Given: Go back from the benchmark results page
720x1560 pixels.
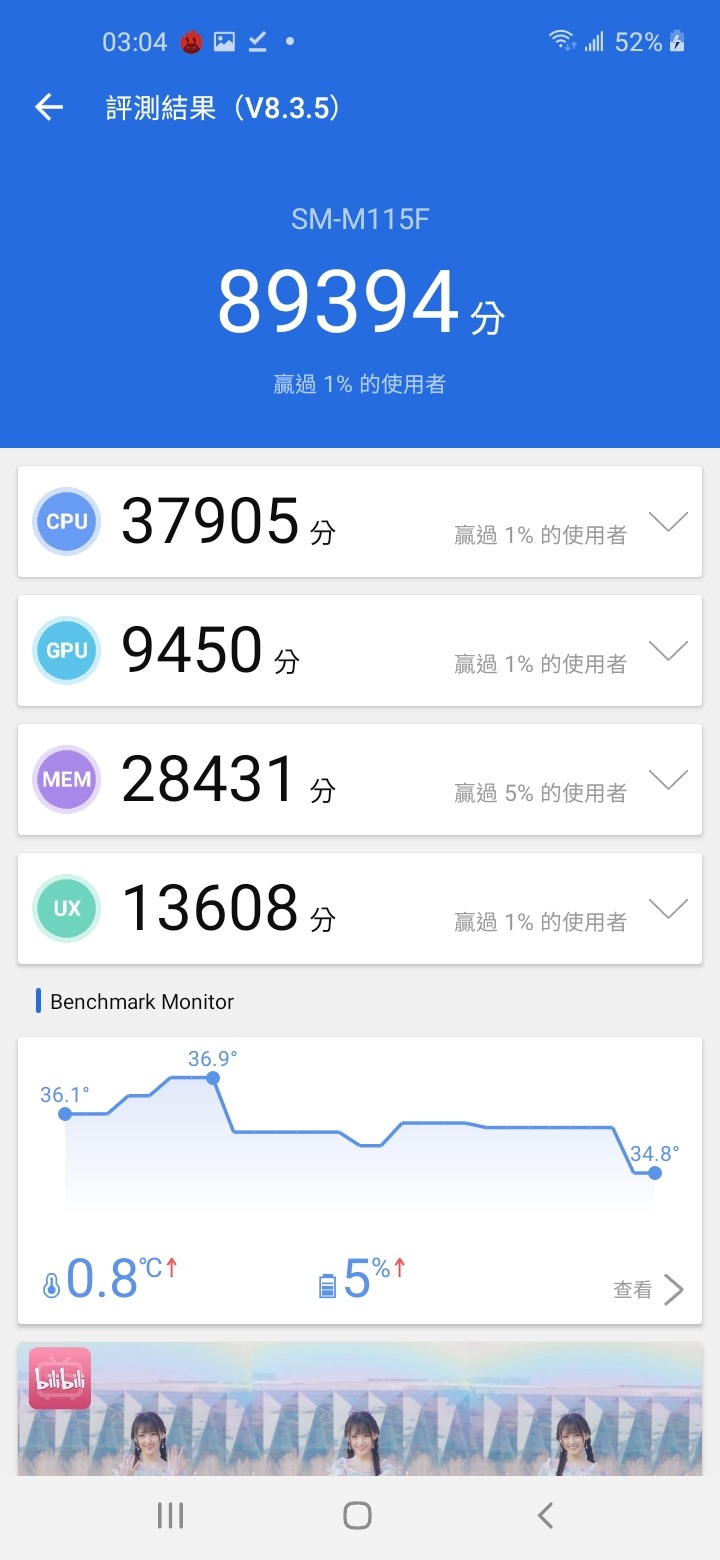Looking at the screenshot, I should (49, 108).
